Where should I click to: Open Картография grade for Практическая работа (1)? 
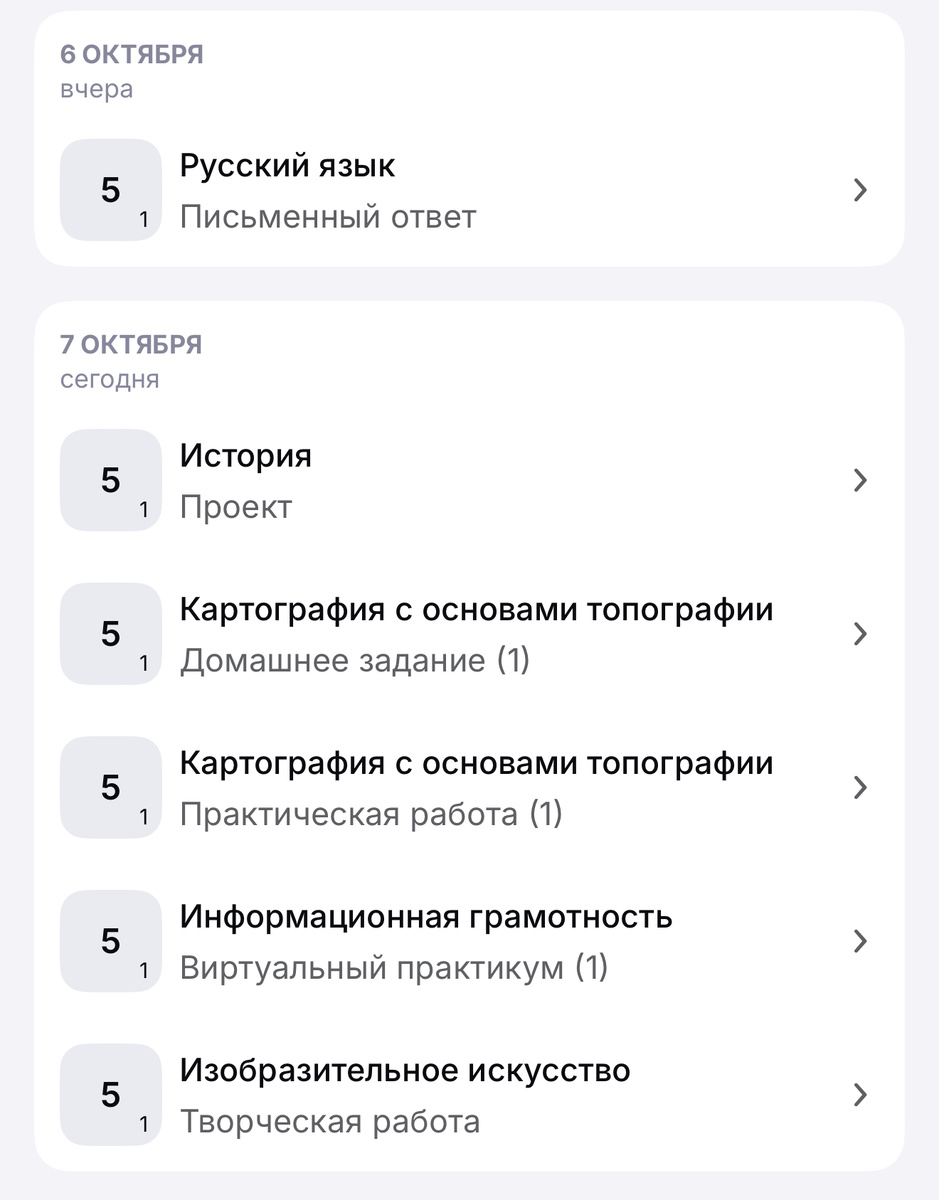[468, 789]
